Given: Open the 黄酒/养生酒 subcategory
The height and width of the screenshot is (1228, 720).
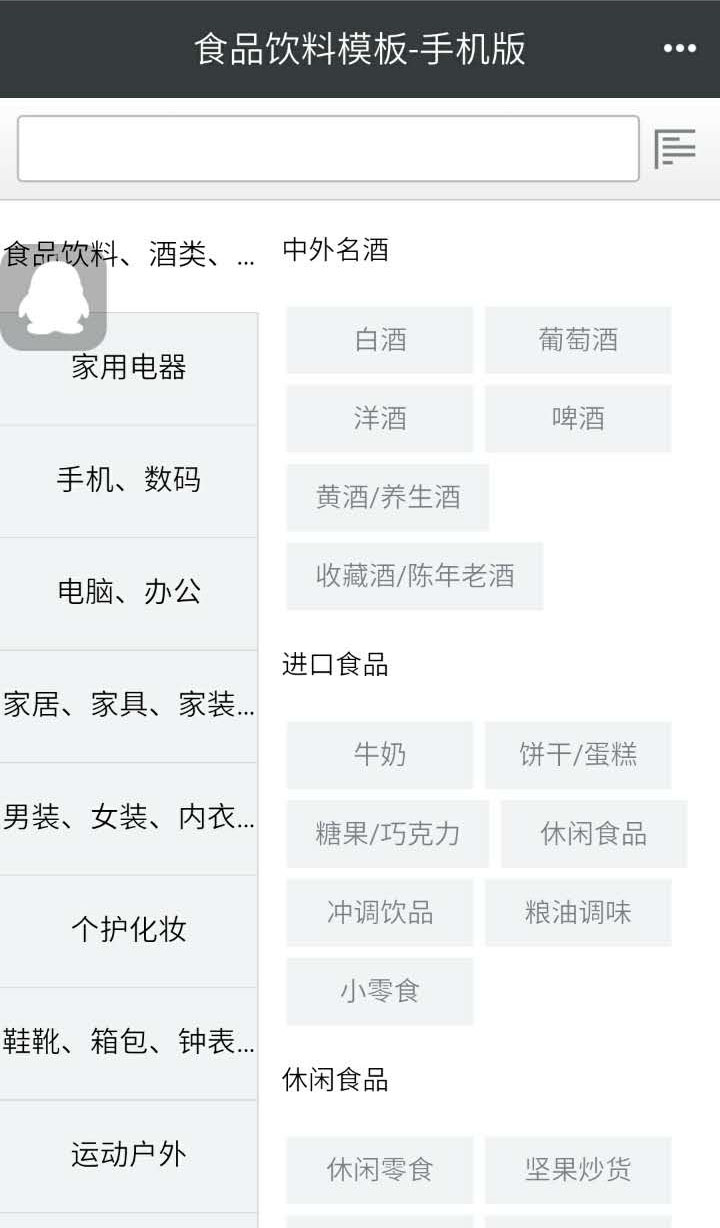Looking at the screenshot, I should pyautogui.click(x=387, y=497).
